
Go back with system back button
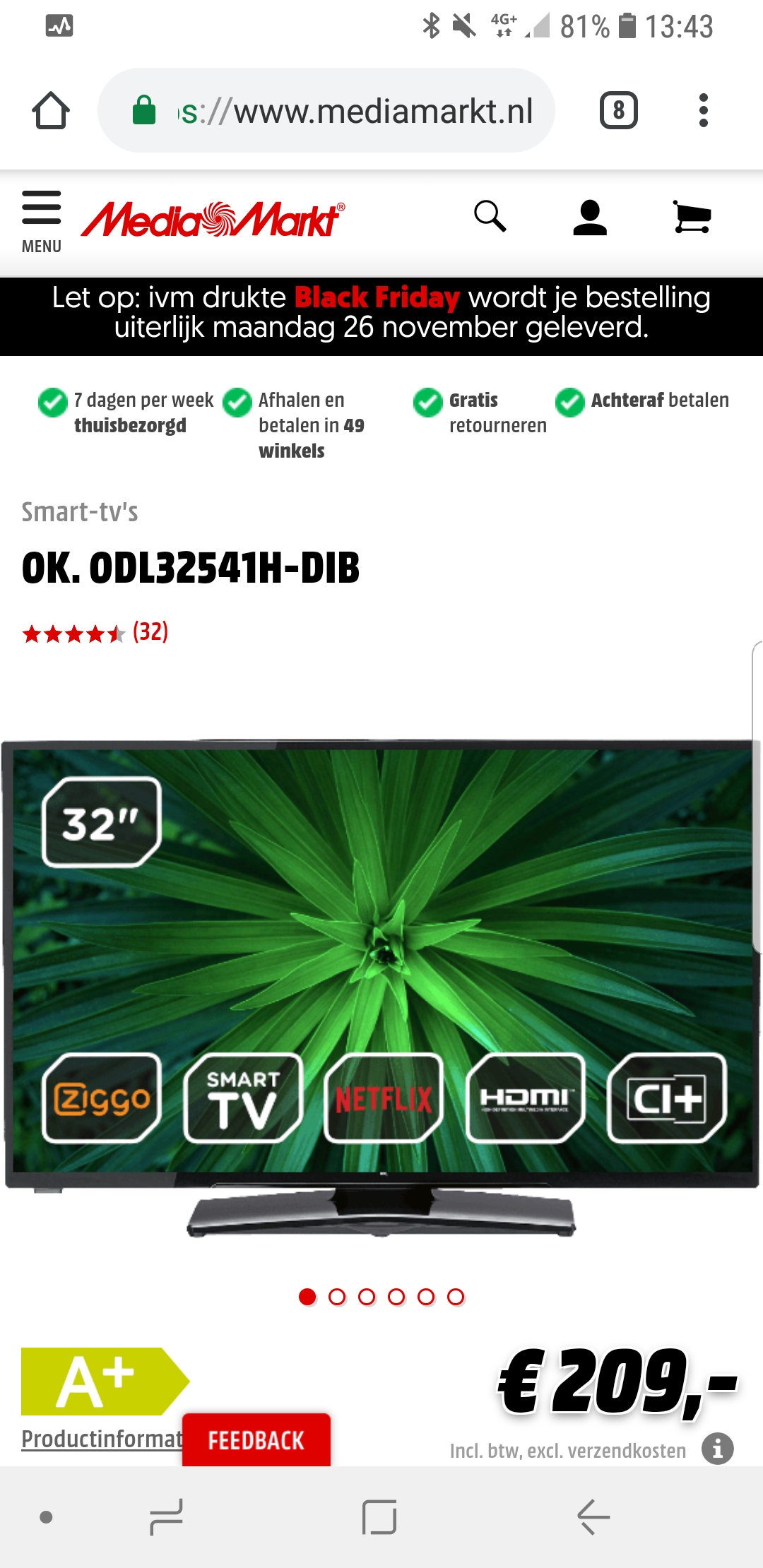click(x=593, y=1517)
